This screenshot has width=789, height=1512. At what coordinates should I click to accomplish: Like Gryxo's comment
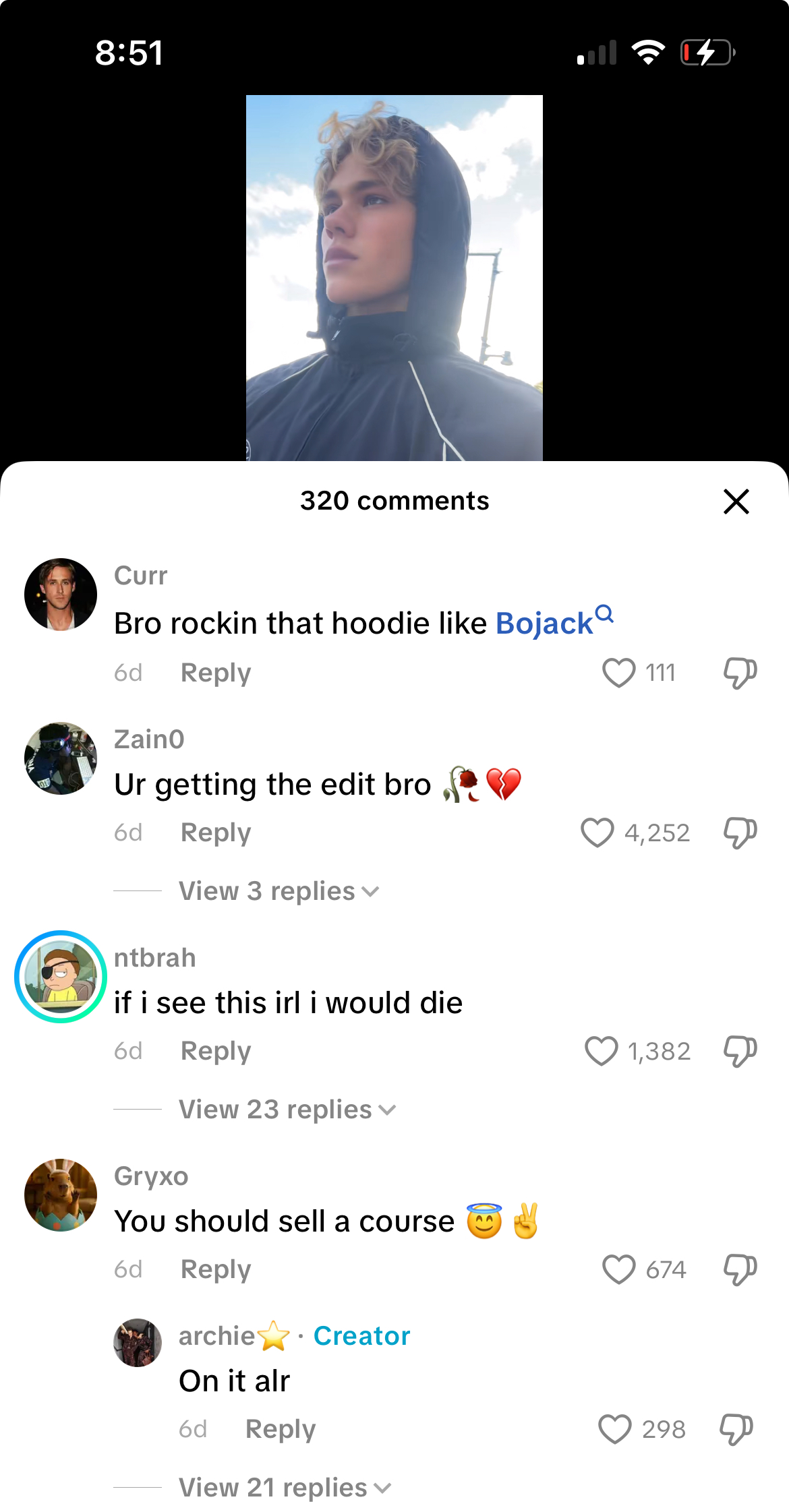pos(618,1269)
